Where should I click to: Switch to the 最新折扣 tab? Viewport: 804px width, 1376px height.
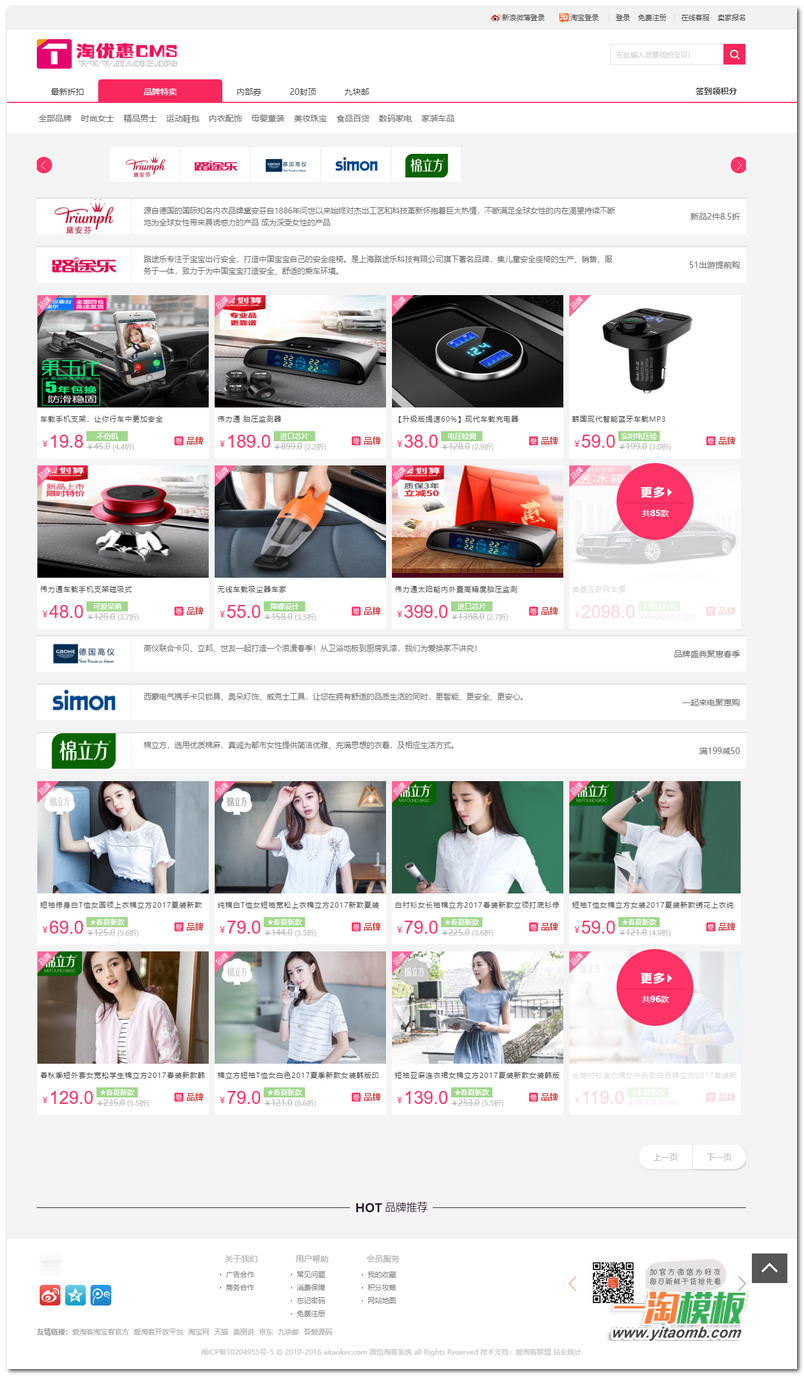68,91
